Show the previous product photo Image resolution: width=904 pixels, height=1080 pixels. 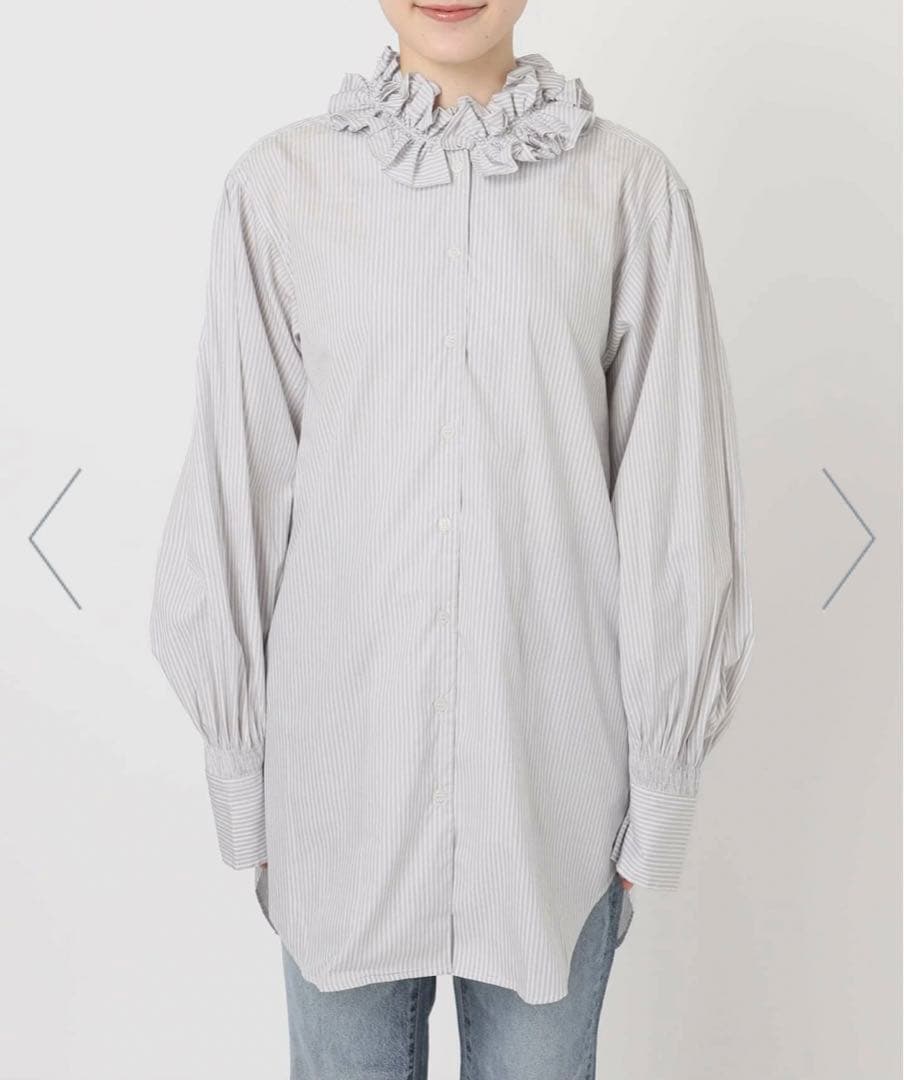(x=55, y=538)
